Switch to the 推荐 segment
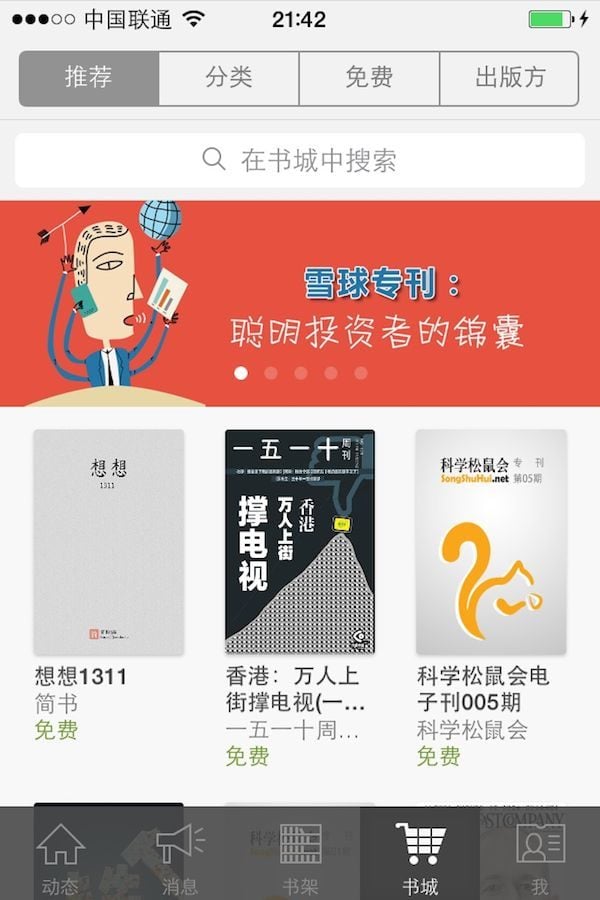This screenshot has height=900, width=600. point(89,78)
